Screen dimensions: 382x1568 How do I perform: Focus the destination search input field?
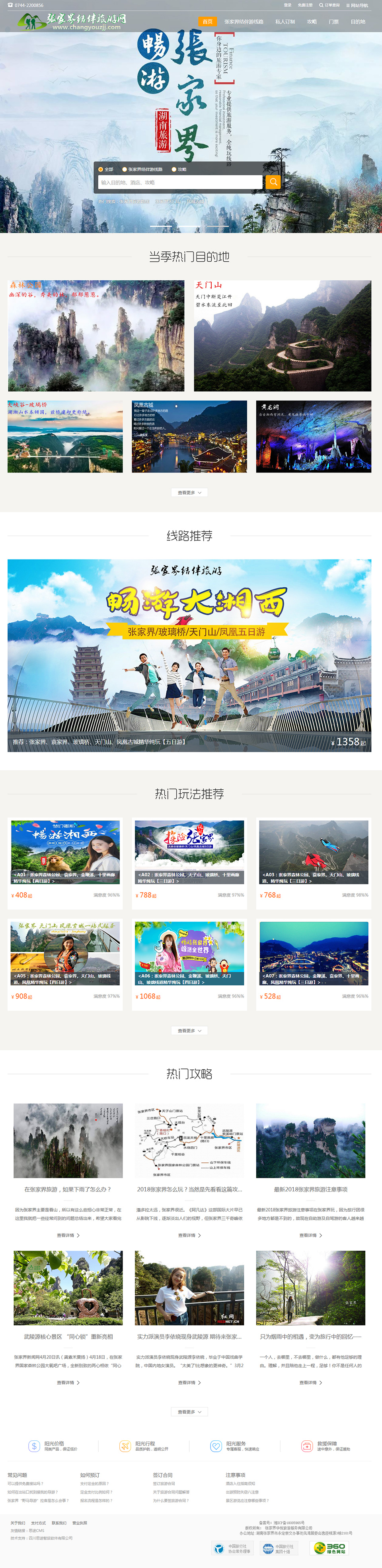[x=180, y=182]
